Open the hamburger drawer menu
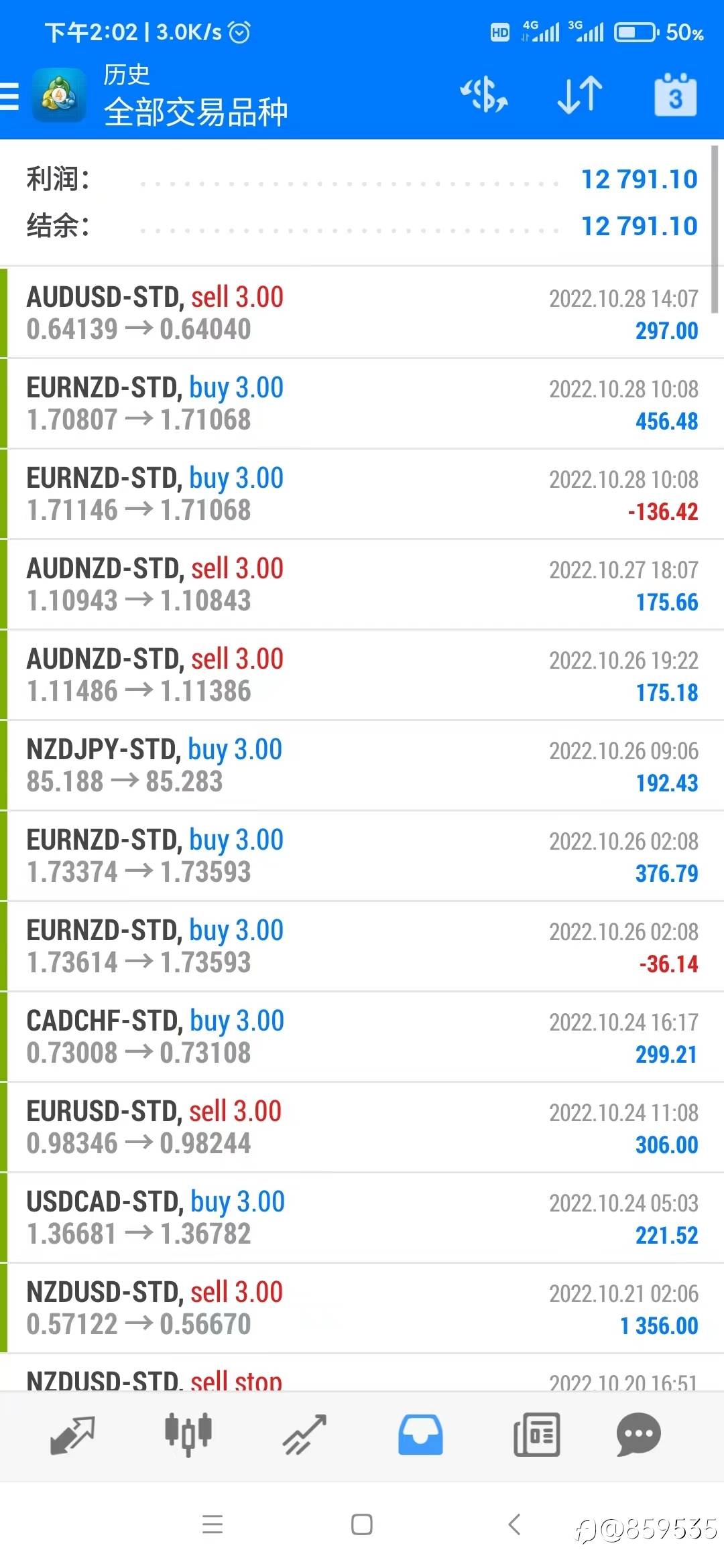The image size is (724, 1568). [x=9, y=95]
